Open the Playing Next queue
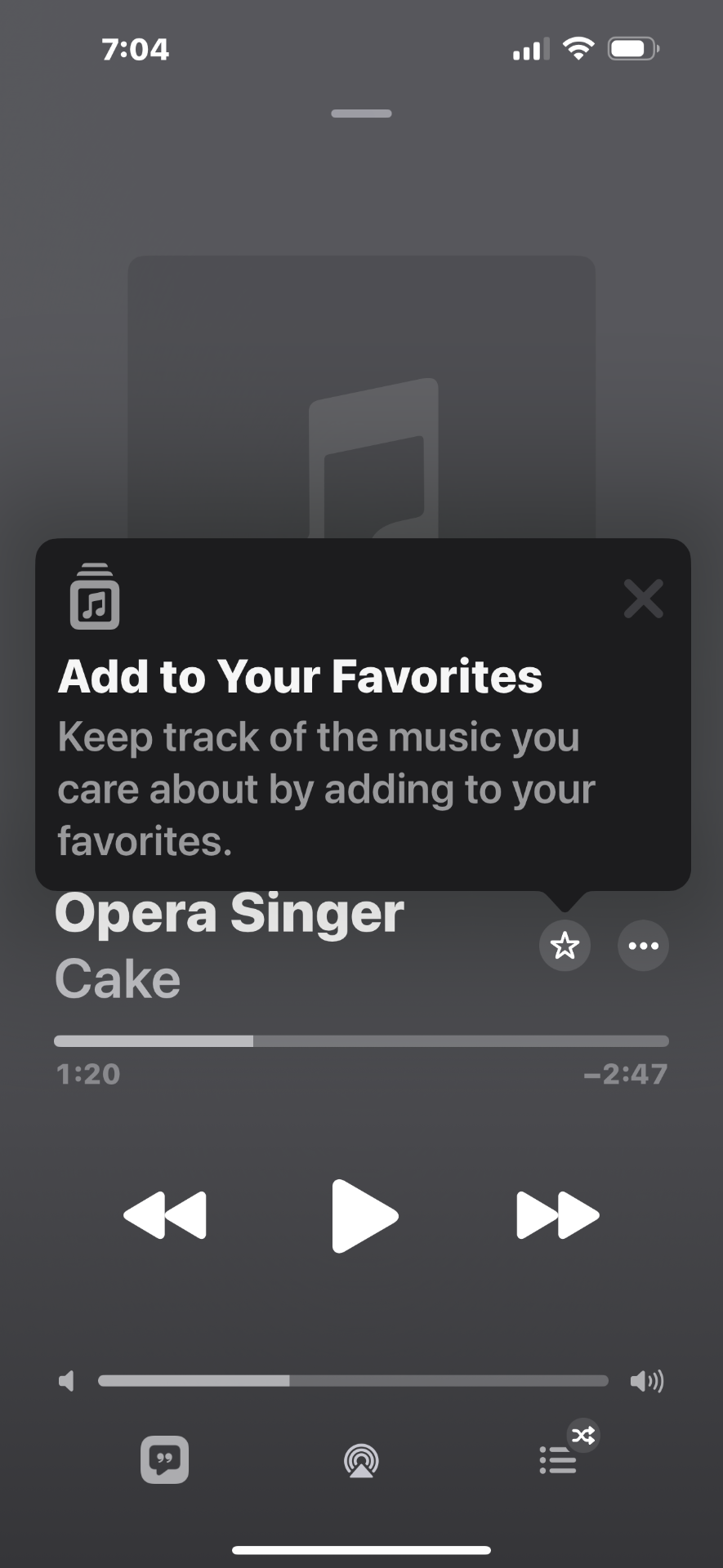Viewport: 723px width, 1568px height. [559, 1460]
